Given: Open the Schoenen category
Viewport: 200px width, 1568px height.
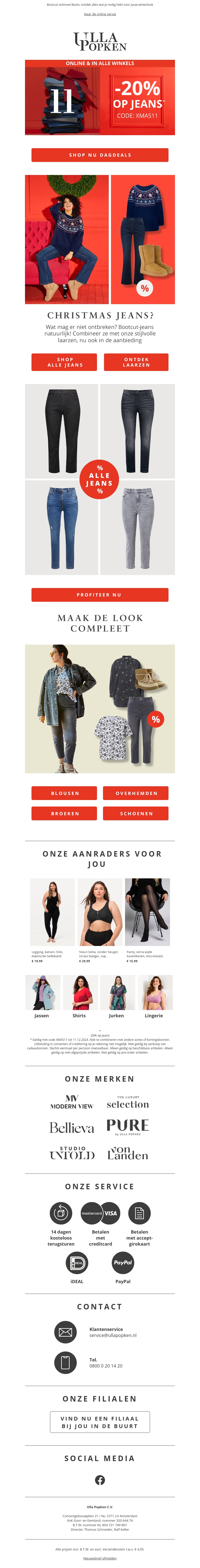Looking at the screenshot, I should click(136, 813).
